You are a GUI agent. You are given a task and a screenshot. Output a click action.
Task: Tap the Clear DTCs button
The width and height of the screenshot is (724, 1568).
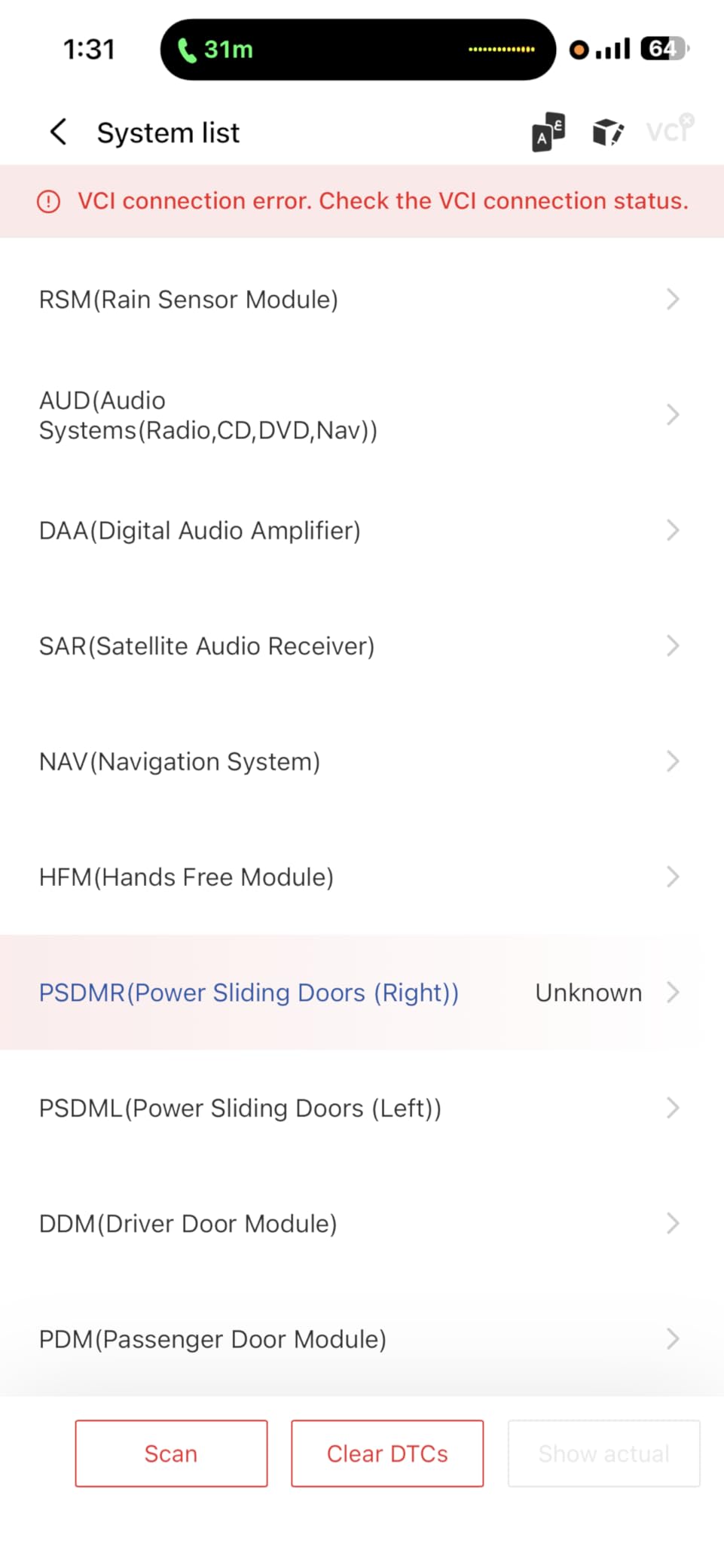click(x=387, y=1454)
